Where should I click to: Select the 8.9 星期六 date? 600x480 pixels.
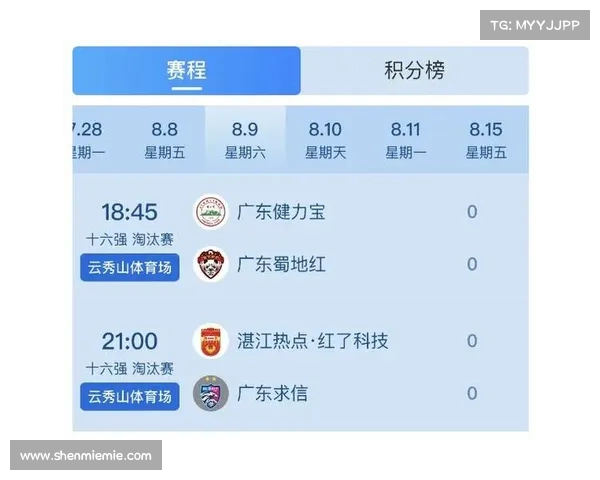[245, 140]
